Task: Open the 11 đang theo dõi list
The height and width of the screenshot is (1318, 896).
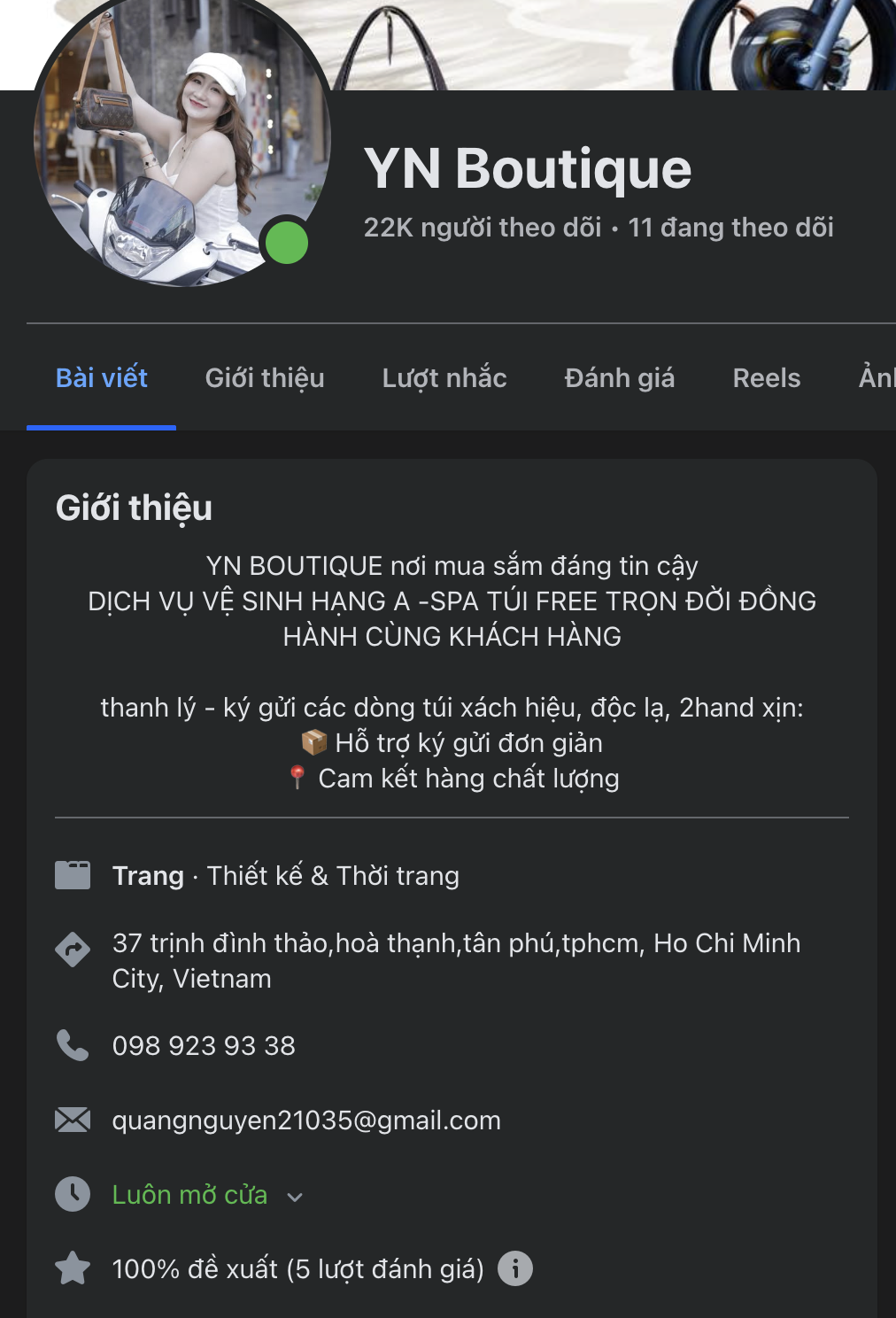Action: pyautogui.click(x=730, y=228)
